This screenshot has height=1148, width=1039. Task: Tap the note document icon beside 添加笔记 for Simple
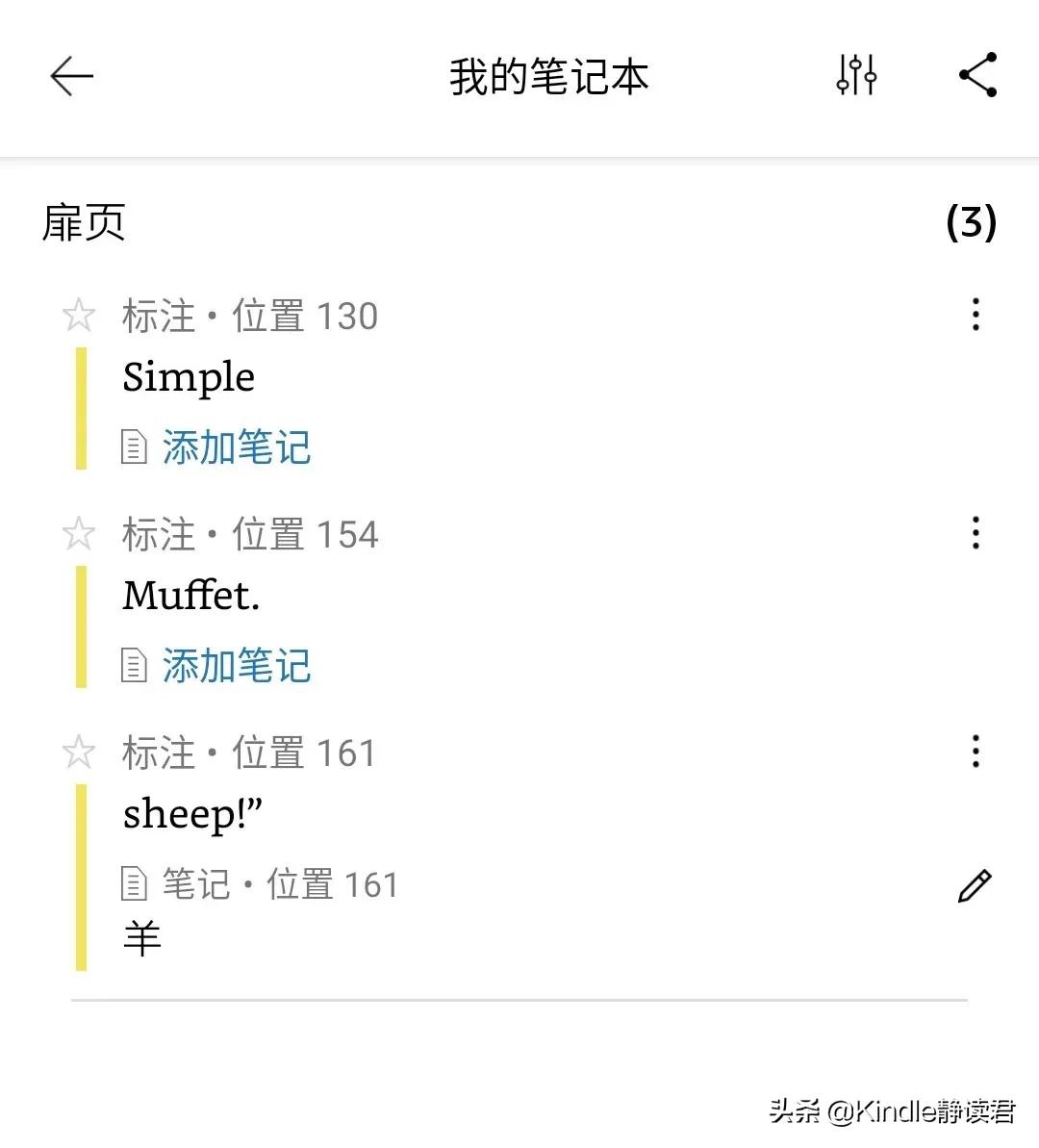point(133,446)
